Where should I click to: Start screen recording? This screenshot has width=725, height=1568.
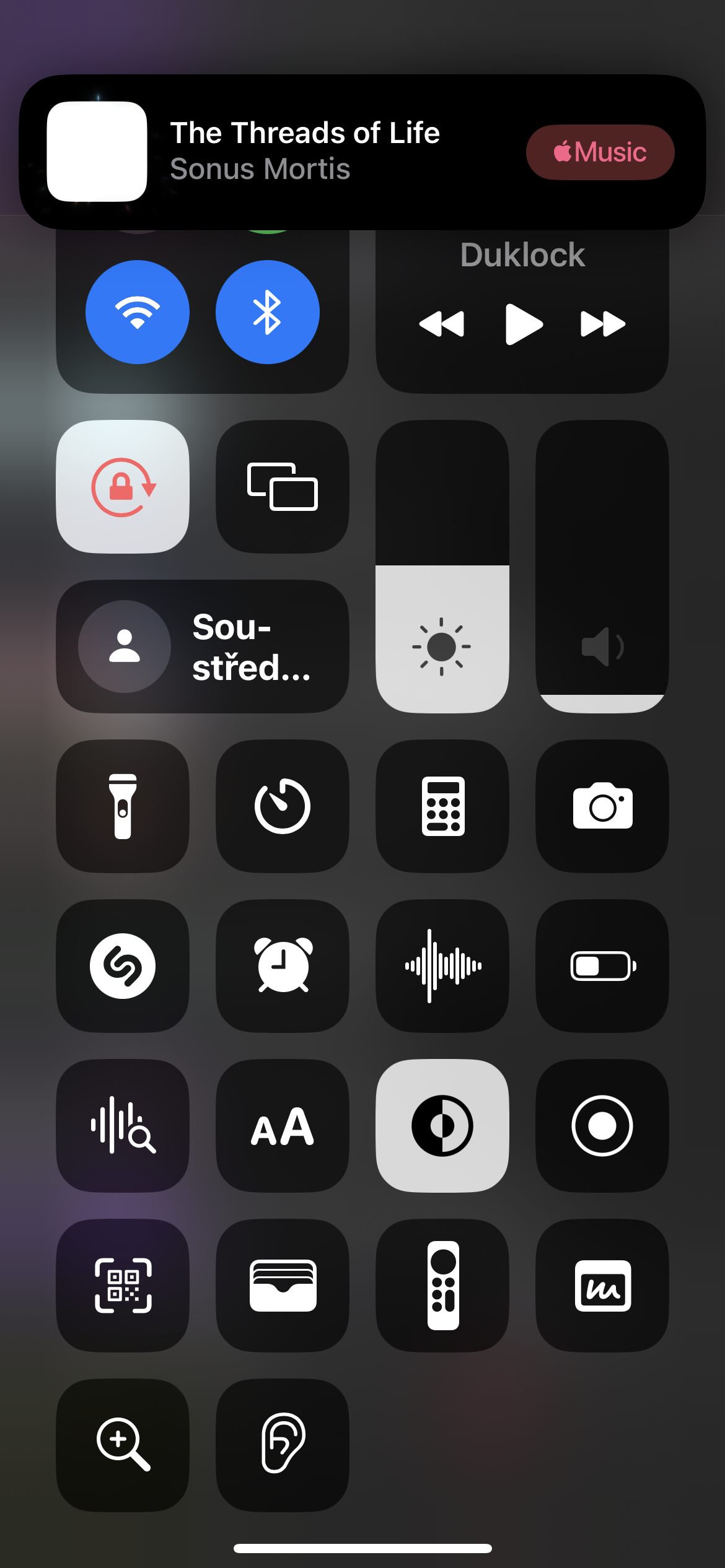(602, 1126)
